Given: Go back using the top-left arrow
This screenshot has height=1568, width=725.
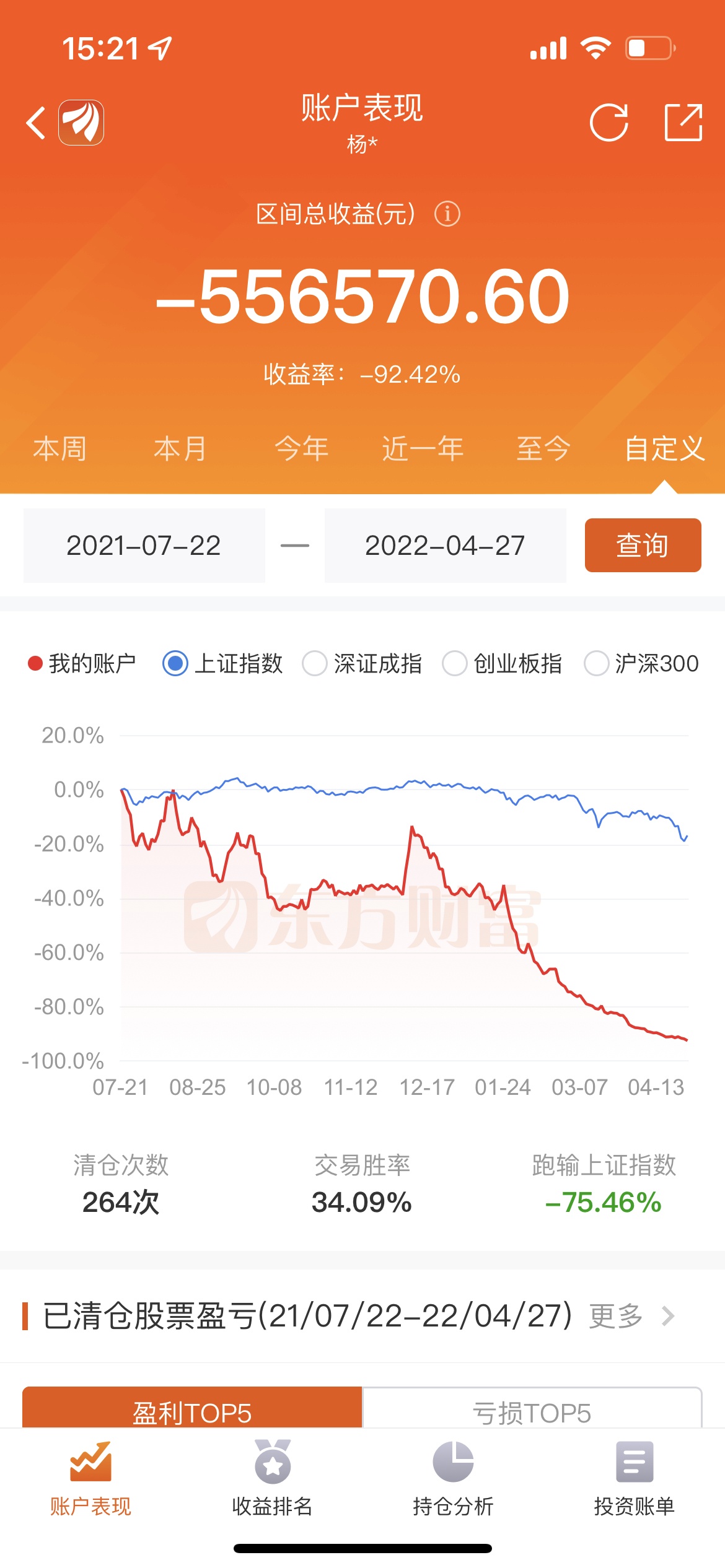Looking at the screenshot, I should tap(36, 123).
